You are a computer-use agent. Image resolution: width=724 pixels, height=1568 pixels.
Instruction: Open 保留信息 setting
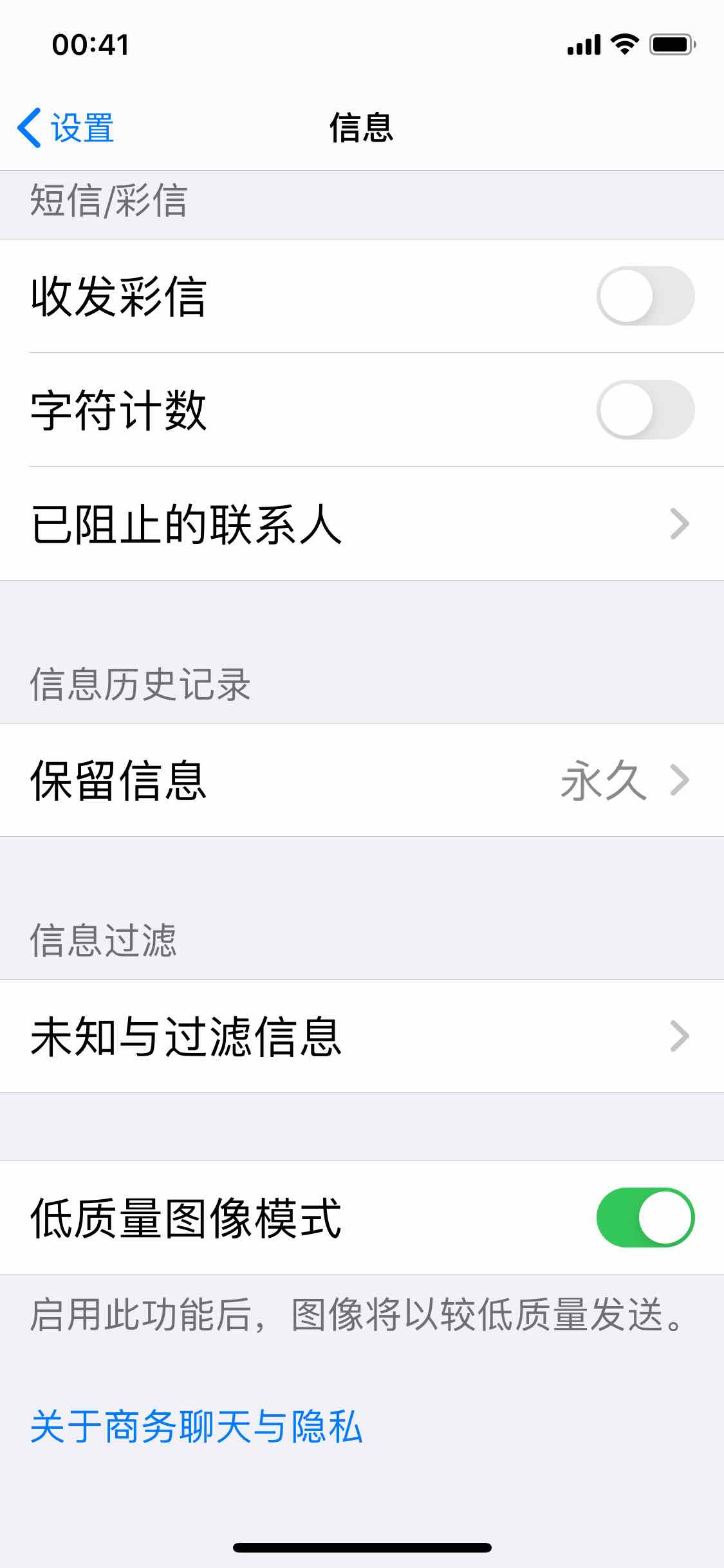362,780
